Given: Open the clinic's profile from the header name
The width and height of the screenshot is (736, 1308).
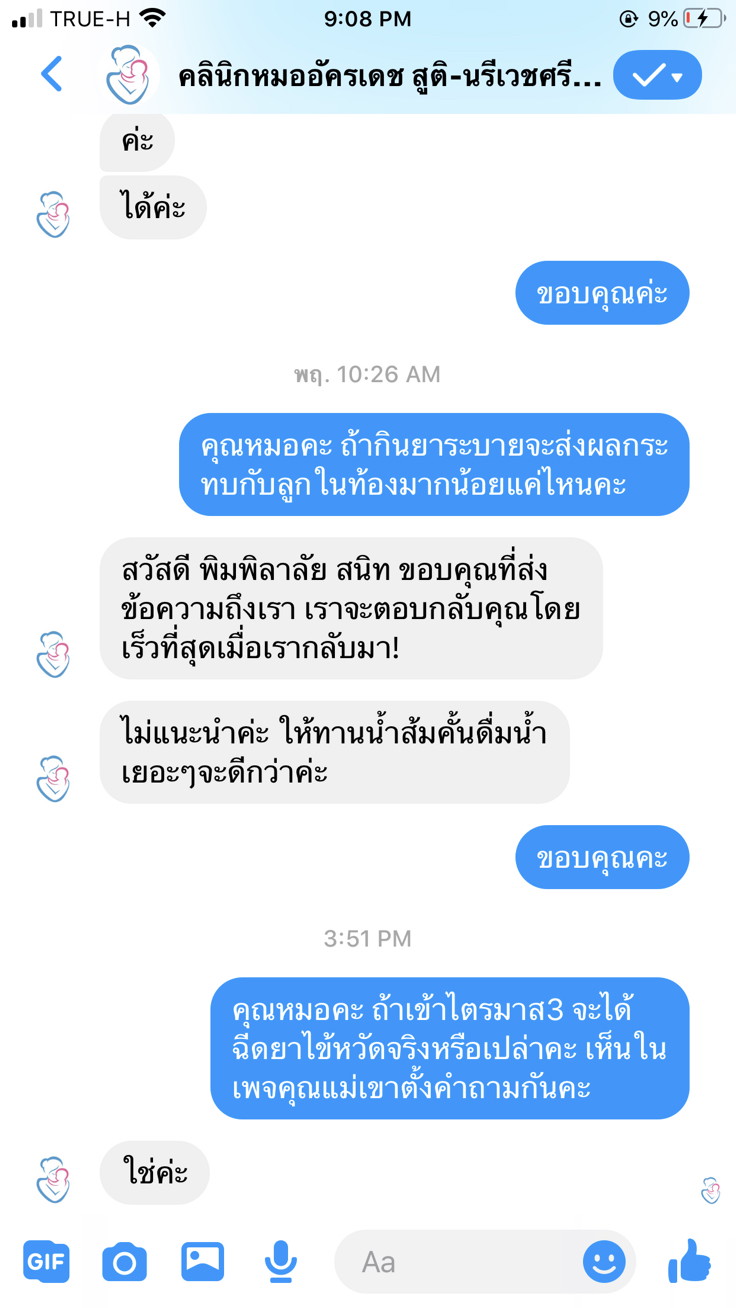Looking at the screenshot, I should tap(390, 76).
